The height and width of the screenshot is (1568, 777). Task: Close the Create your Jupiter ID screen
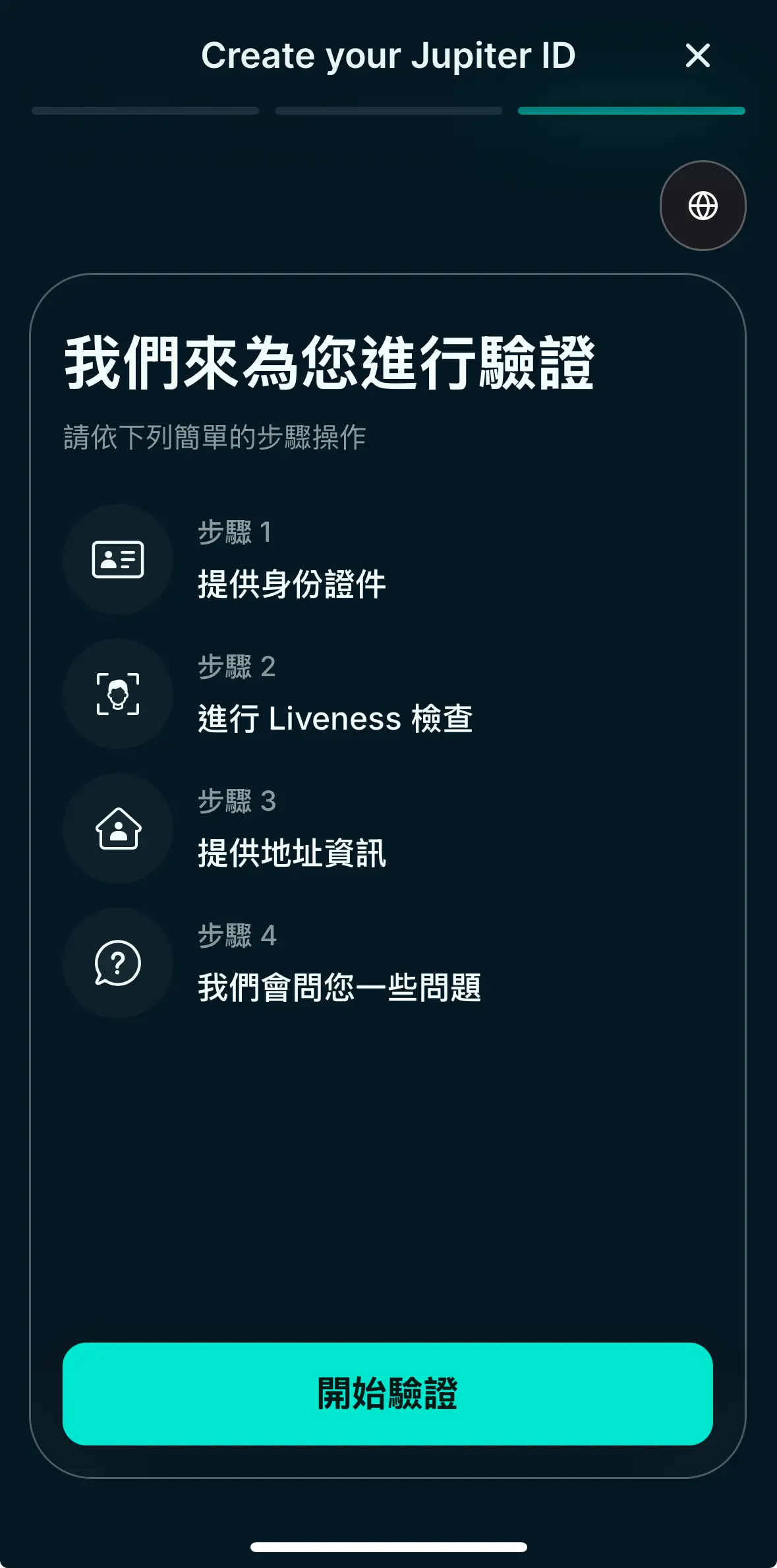coord(697,55)
